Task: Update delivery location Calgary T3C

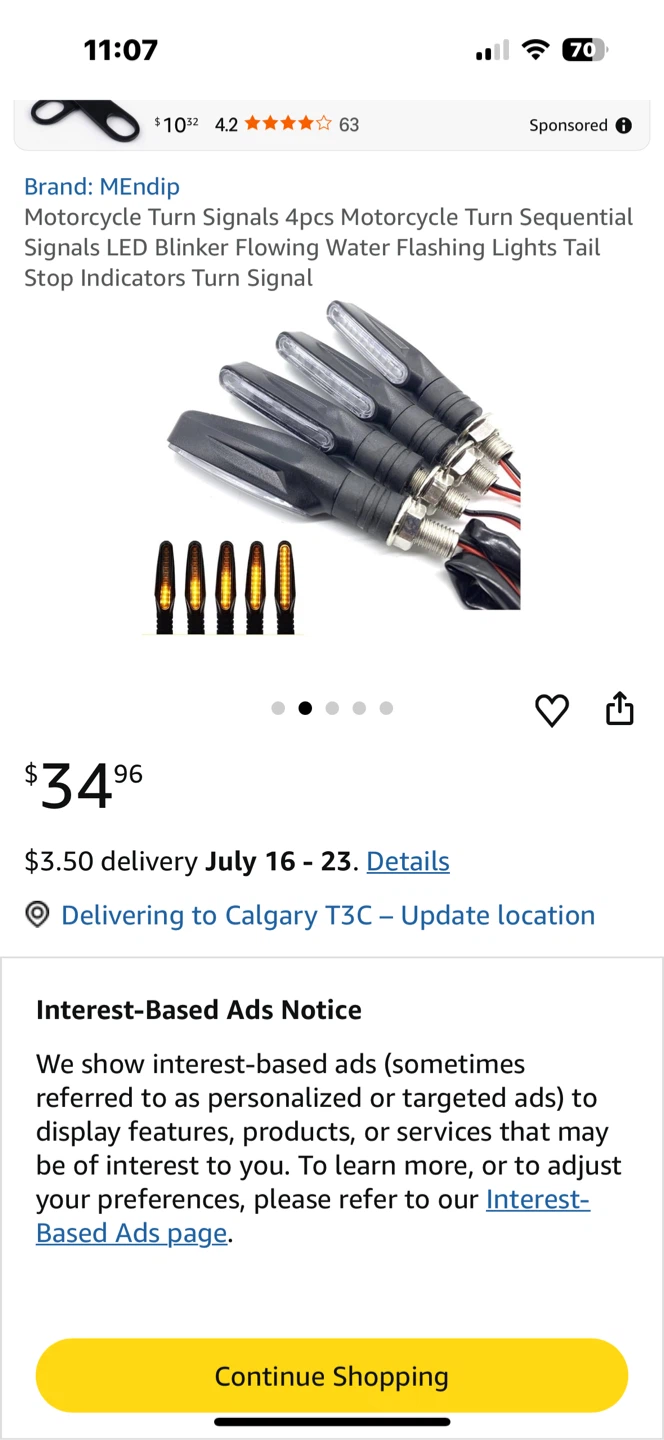Action: click(328, 915)
